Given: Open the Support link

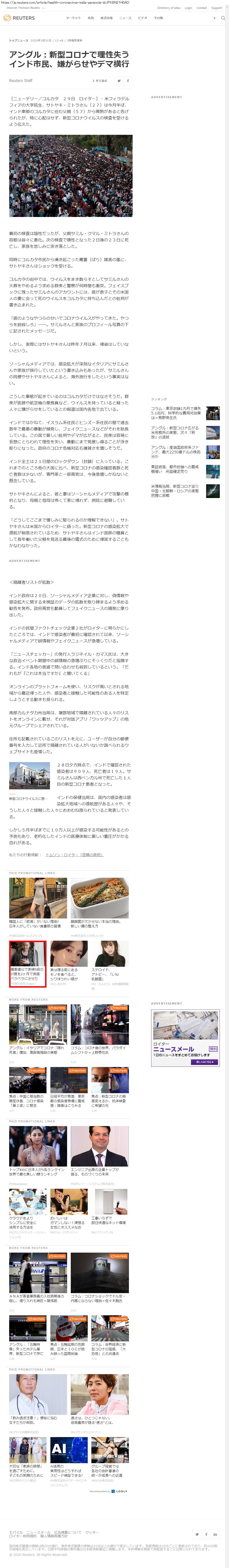Looking at the screenshot, I should [216, 8].
